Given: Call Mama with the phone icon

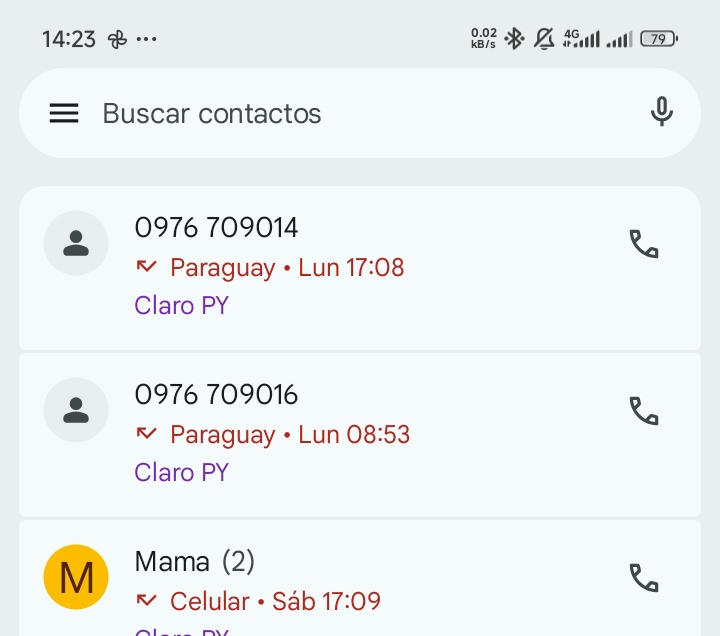Looking at the screenshot, I should click(x=643, y=578).
